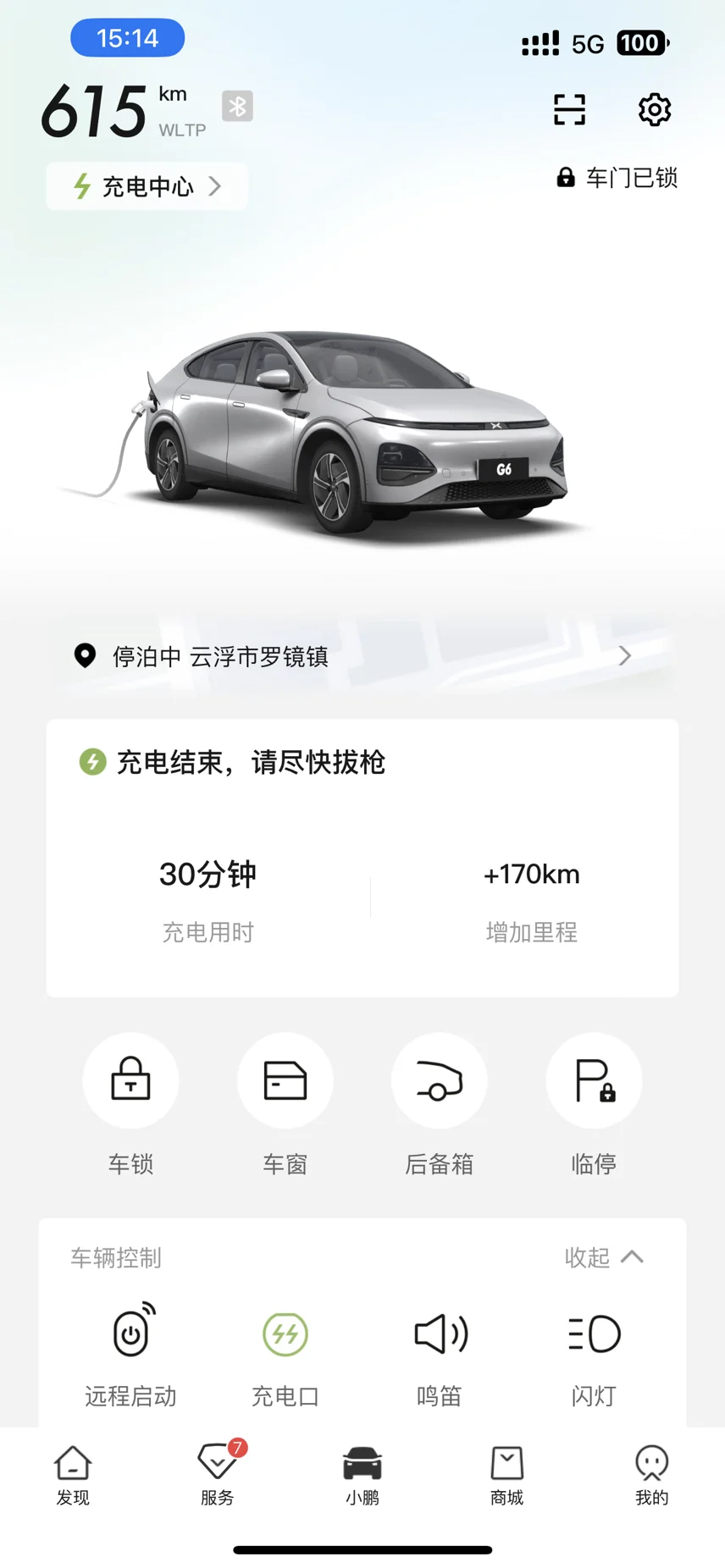Viewport: 725px width, 1568px height.
Task: Select the 小鹏 tab
Action: (362, 1474)
